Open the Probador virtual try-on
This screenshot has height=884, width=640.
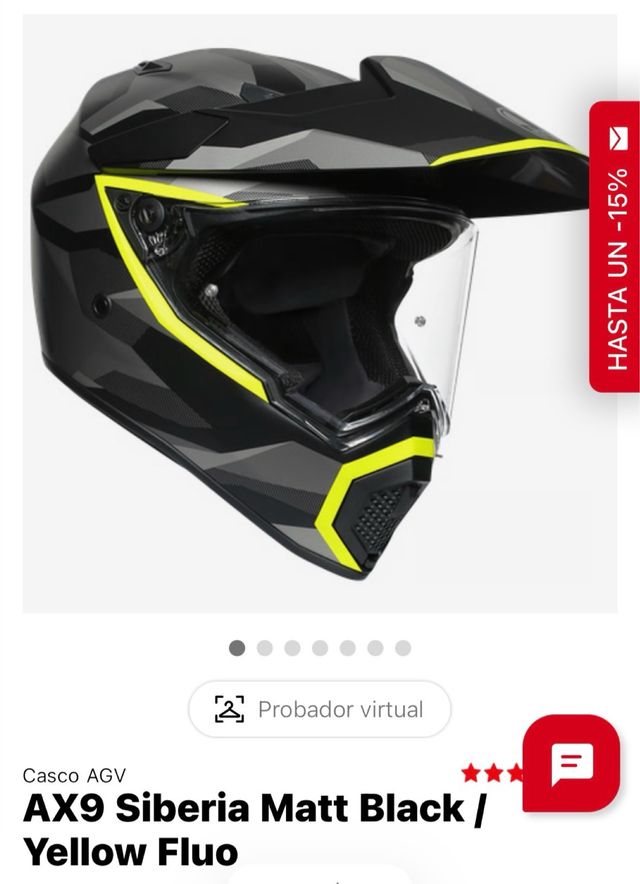(x=319, y=710)
